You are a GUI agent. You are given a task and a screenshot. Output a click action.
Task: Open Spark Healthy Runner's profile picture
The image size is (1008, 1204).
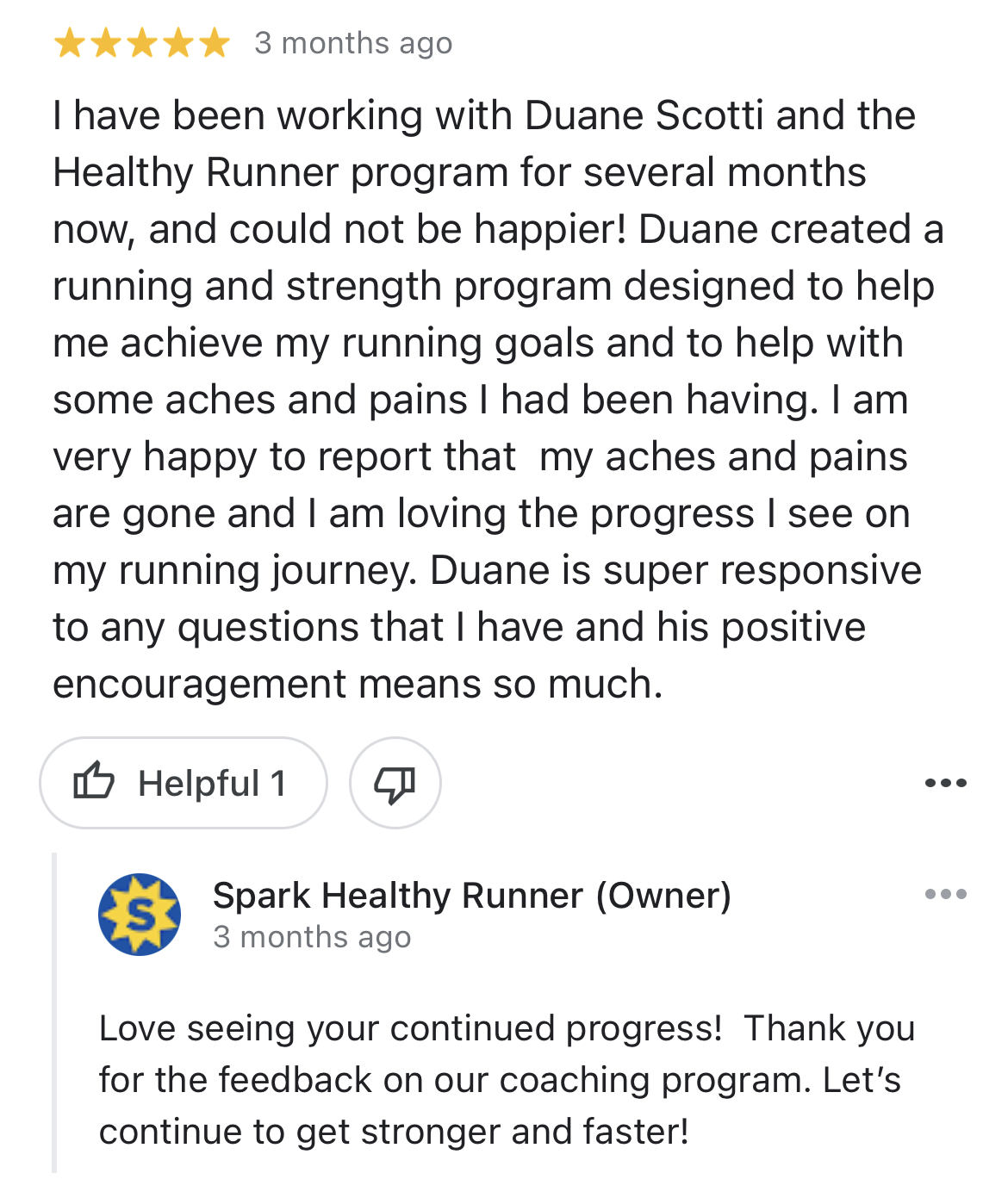[140, 915]
